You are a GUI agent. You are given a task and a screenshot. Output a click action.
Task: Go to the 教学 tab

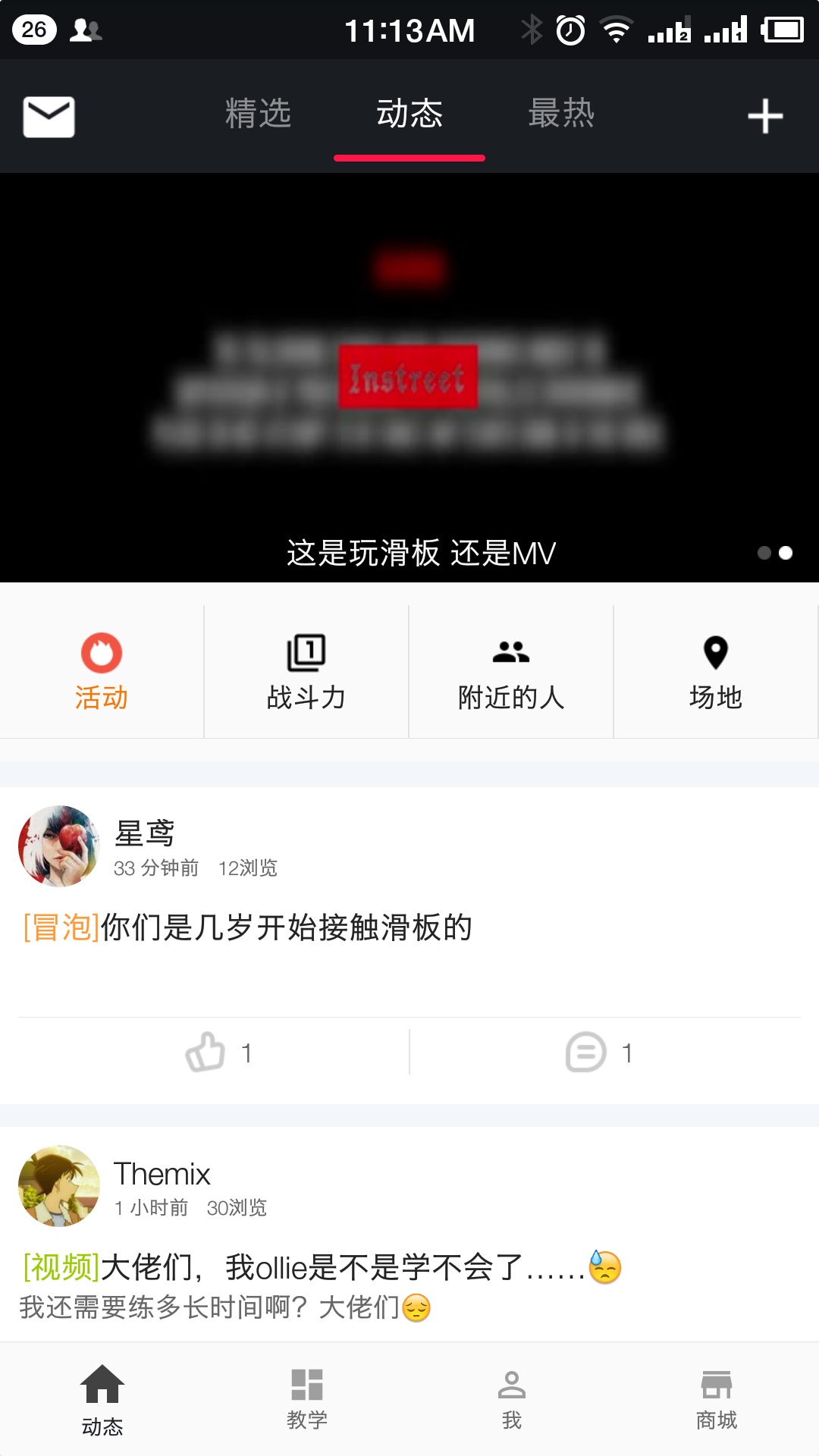click(x=307, y=1398)
